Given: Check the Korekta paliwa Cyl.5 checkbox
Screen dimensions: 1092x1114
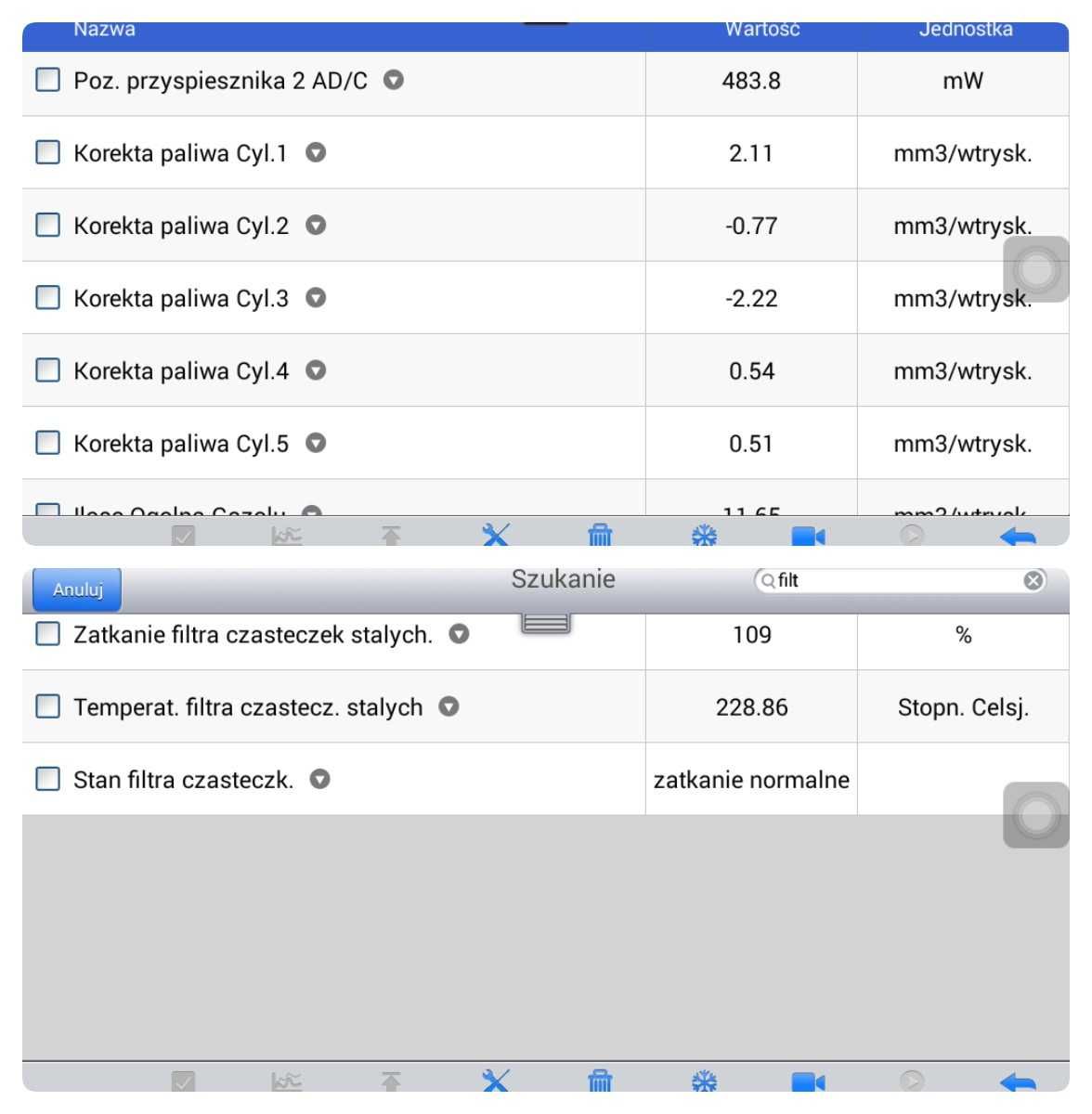Looking at the screenshot, I should click(x=47, y=443).
